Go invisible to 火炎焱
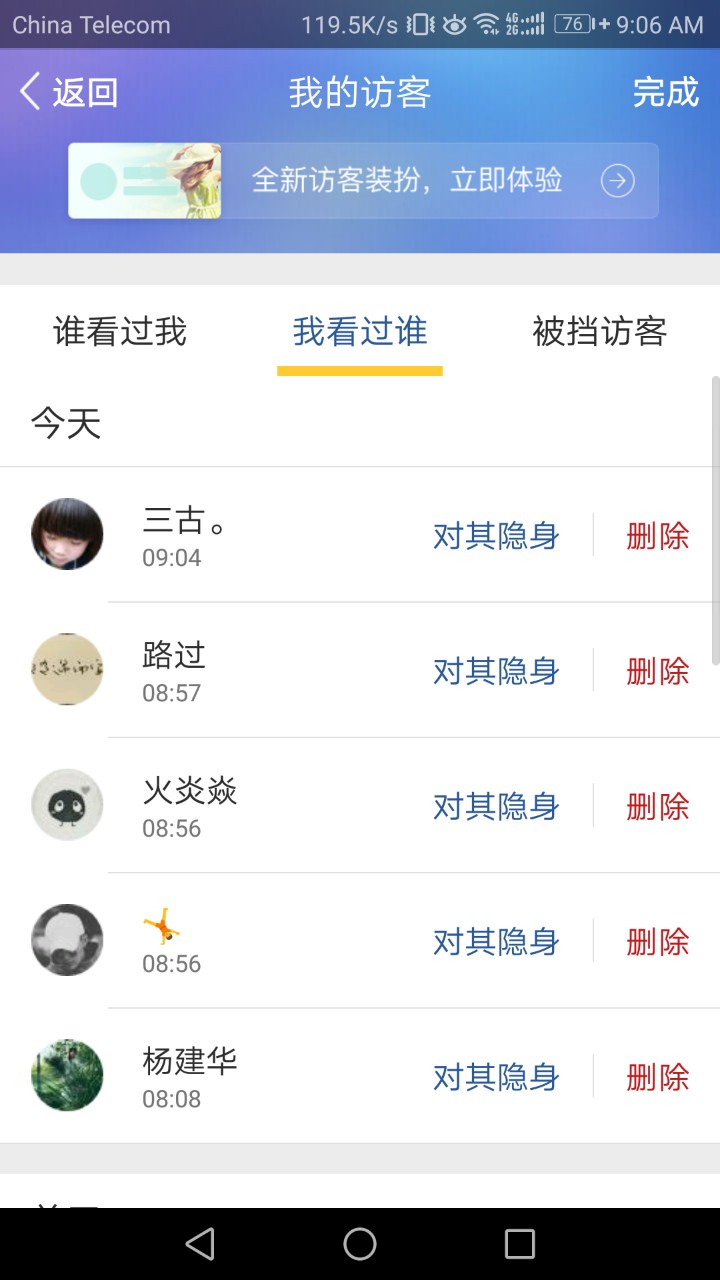 coord(496,806)
